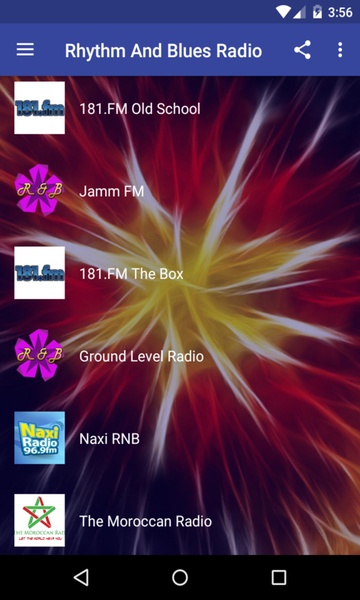Open the three-dot overflow menu
This screenshot has height=600, width=360.
coord(340,50)
